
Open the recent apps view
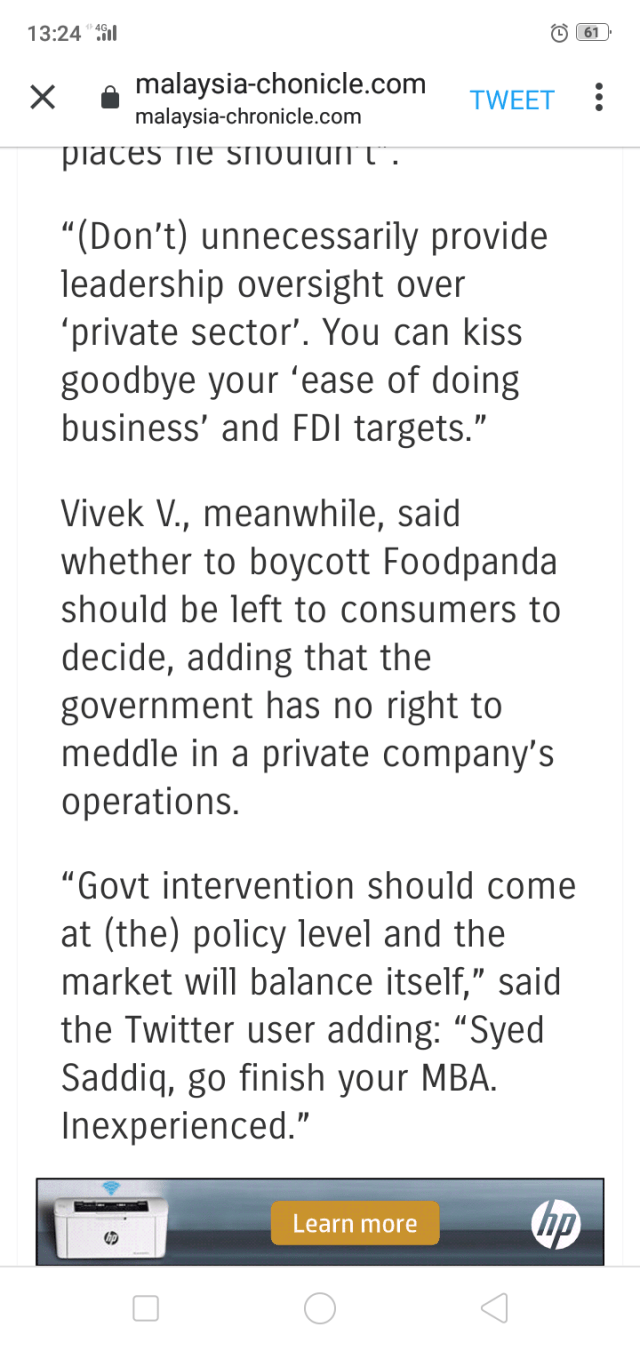(146, 1308)
